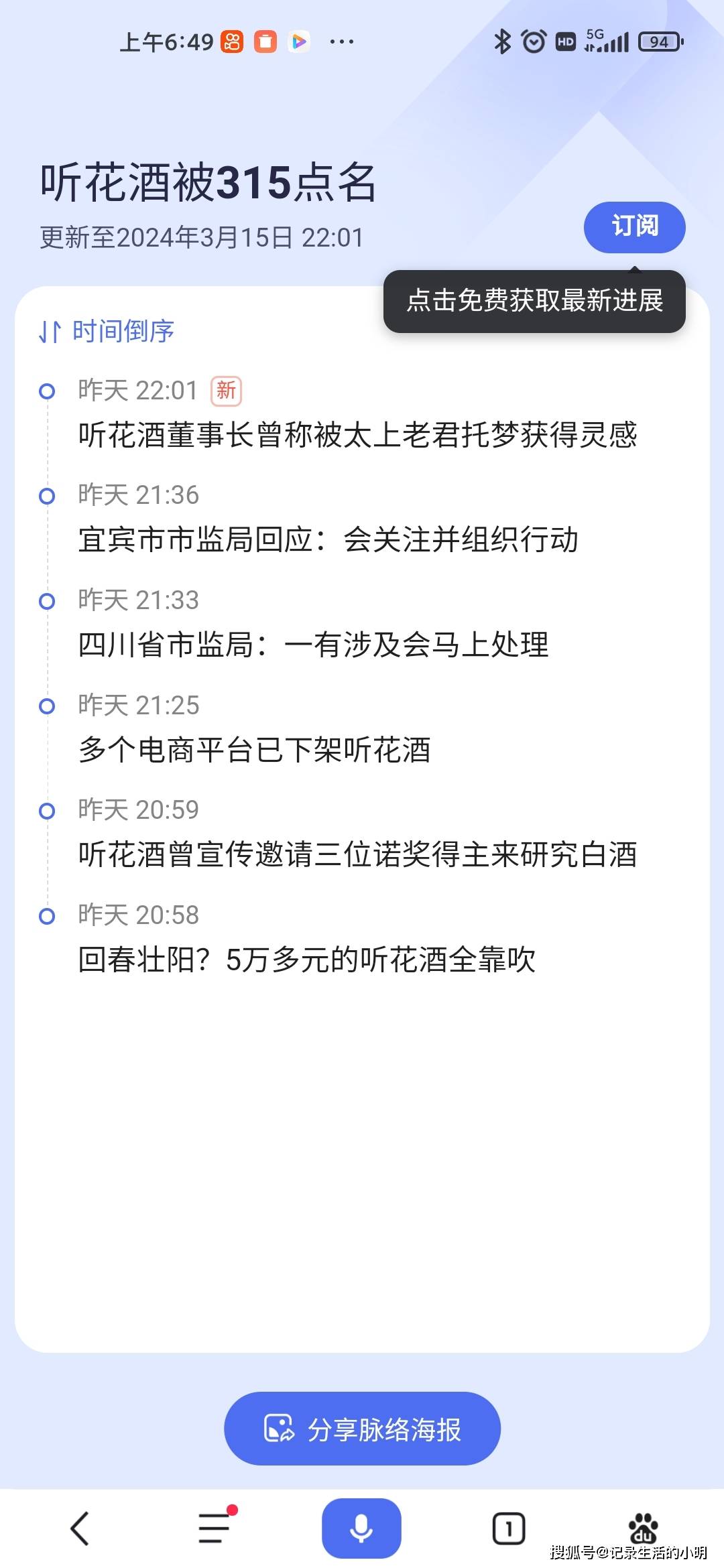
Task: Open the bottom menu with red dot
Action: [215, 1528]
